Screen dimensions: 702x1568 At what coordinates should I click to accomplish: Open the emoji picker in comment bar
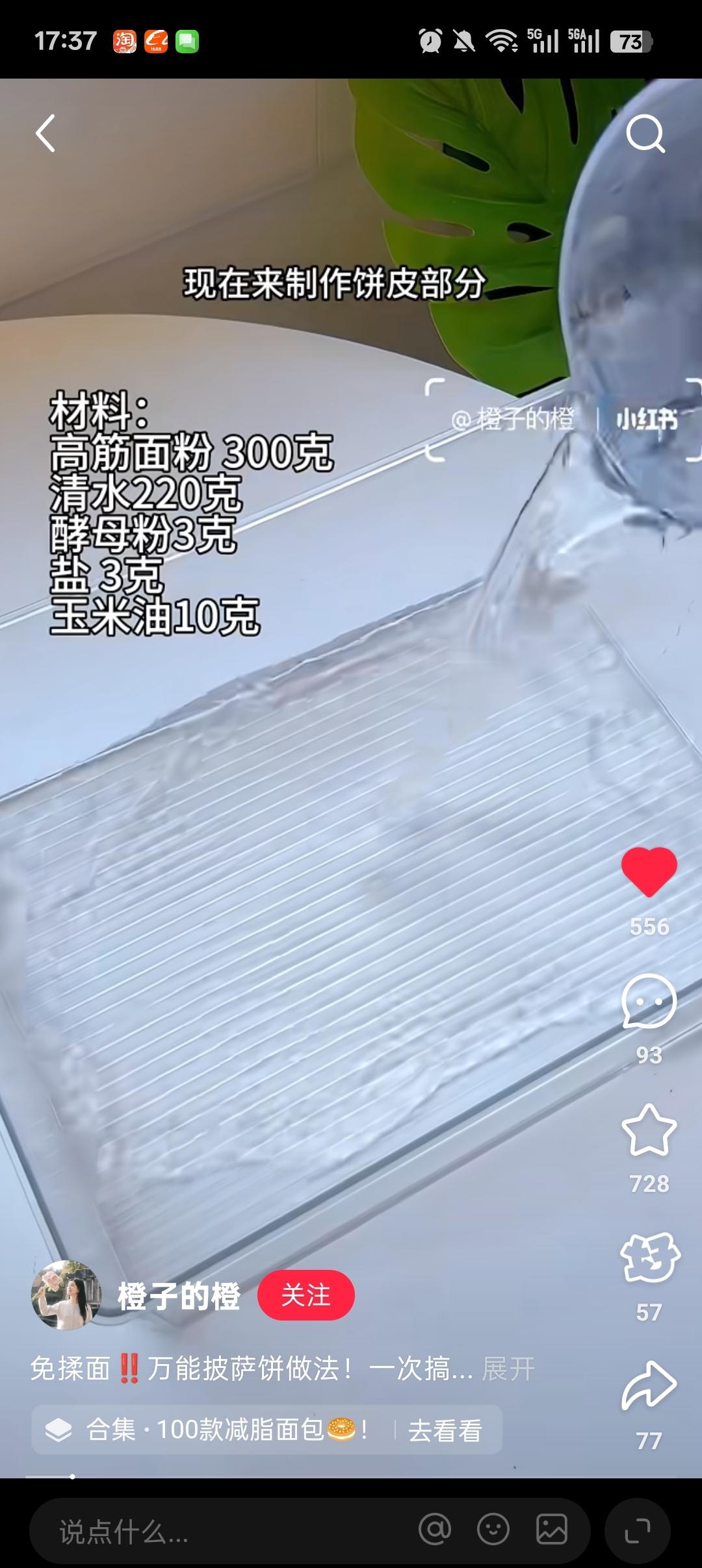[493, 1530]
